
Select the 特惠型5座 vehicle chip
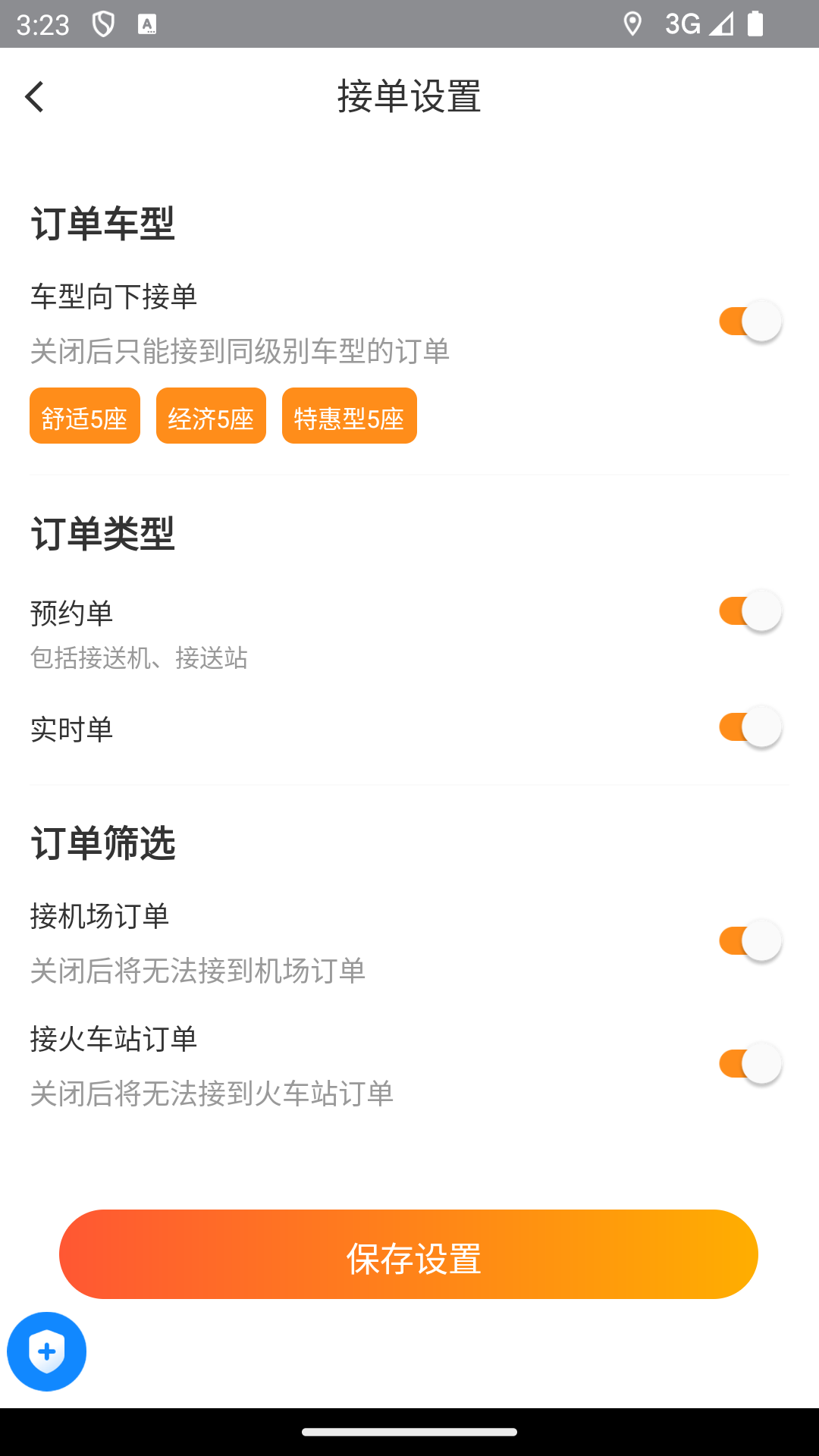[x=349, y=416]
